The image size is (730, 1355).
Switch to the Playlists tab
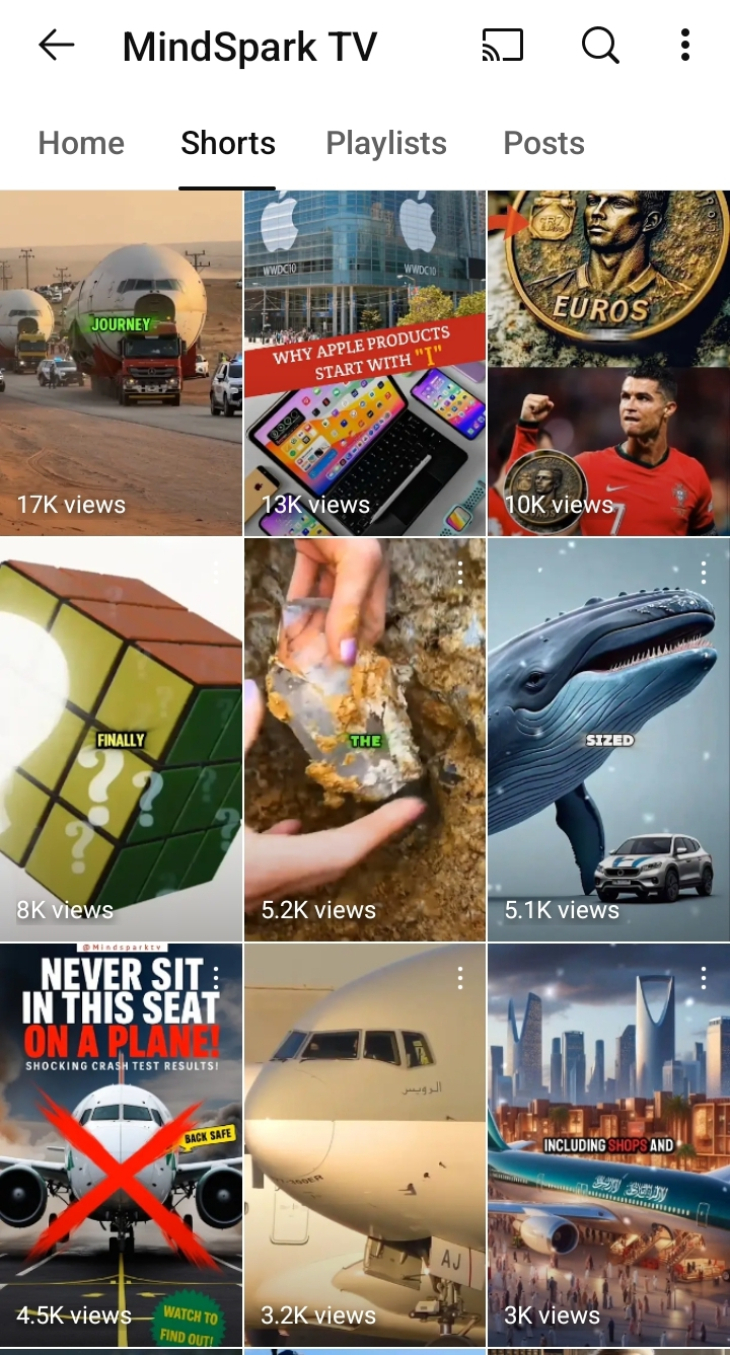(x=386, y=143)
